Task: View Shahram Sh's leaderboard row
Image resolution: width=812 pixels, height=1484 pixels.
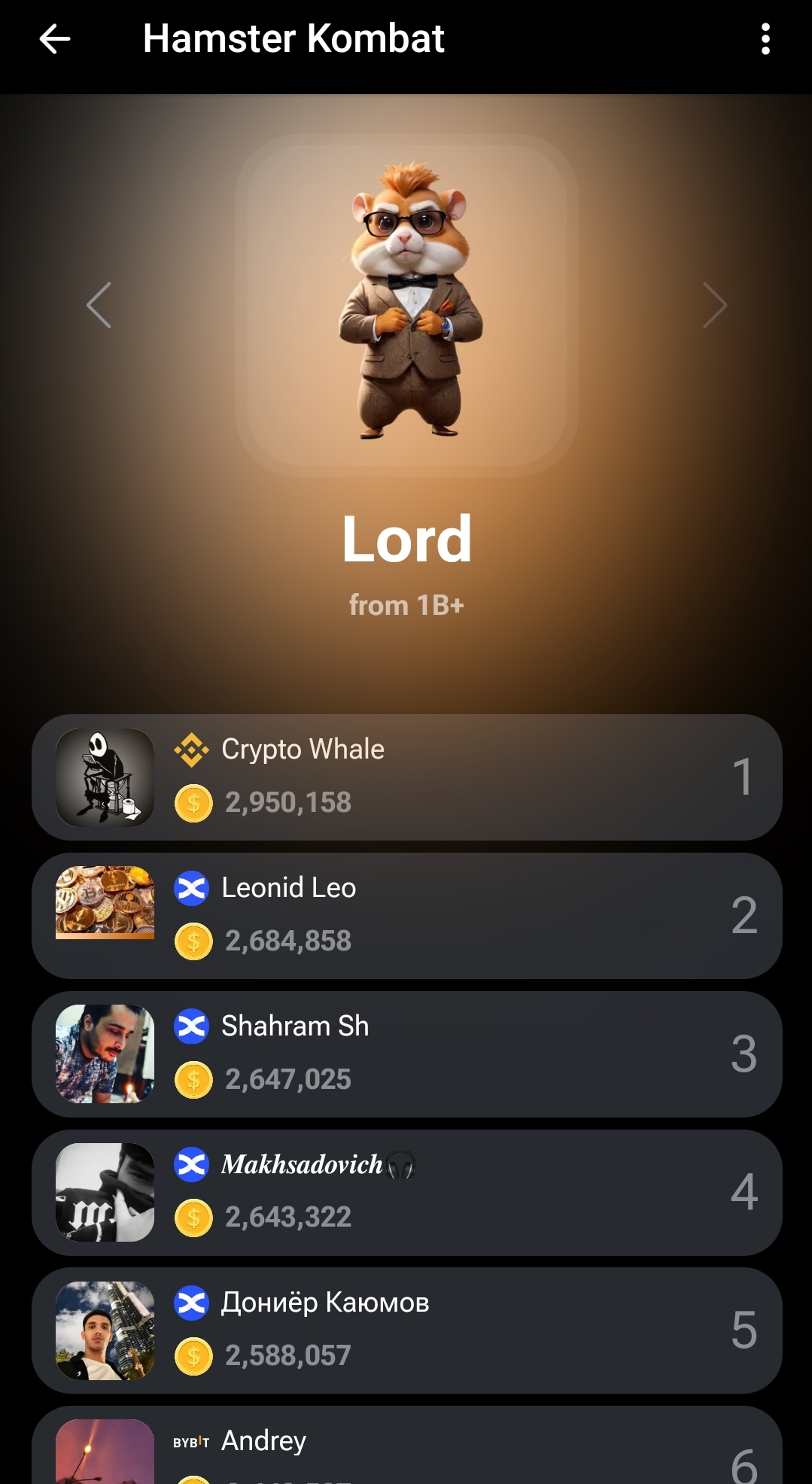Action: 406,1054
